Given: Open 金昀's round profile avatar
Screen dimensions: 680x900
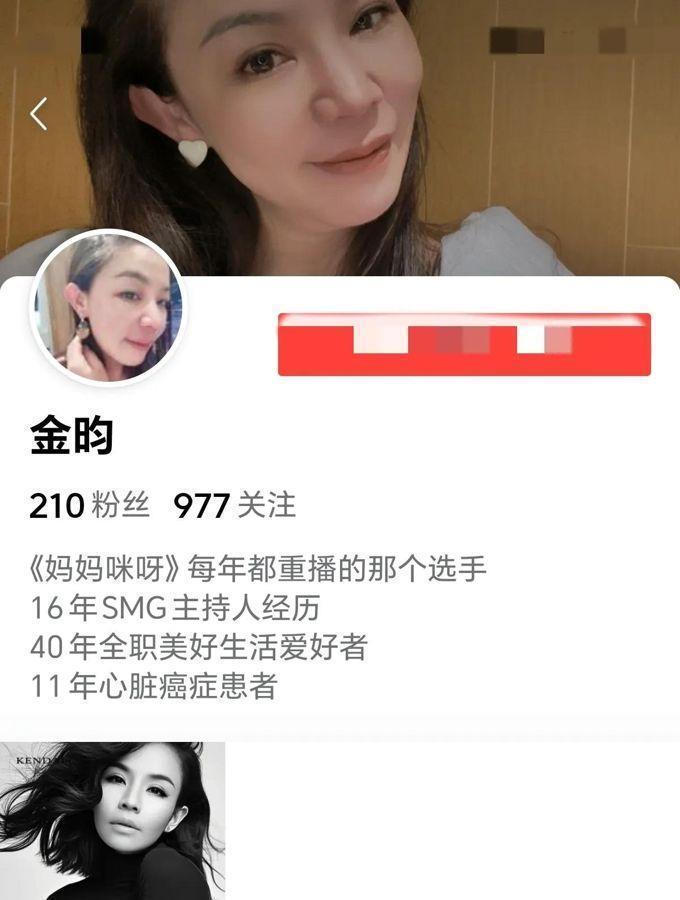Looking at the screenshot, I should pos(108,308).
